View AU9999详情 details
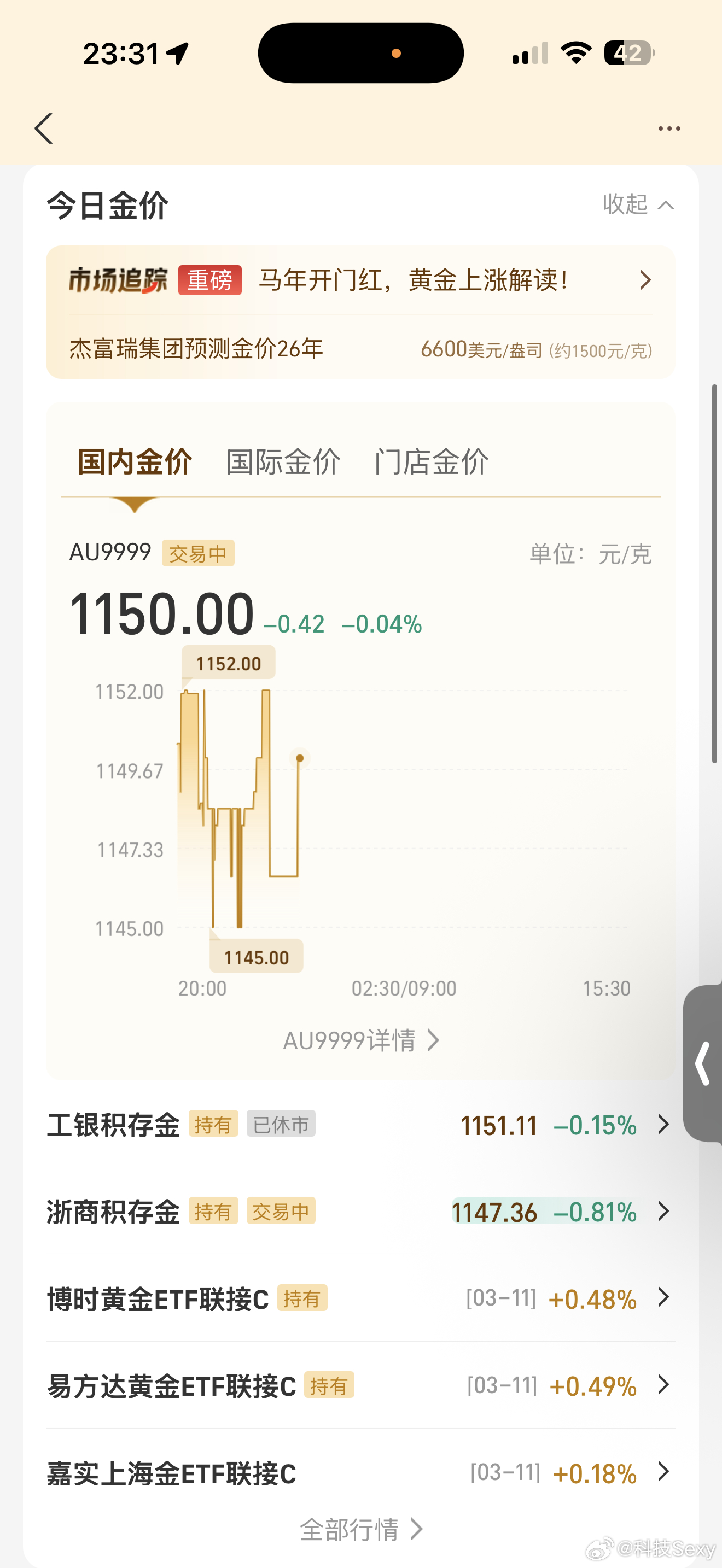722x1568 pixels. (360, 1040)
